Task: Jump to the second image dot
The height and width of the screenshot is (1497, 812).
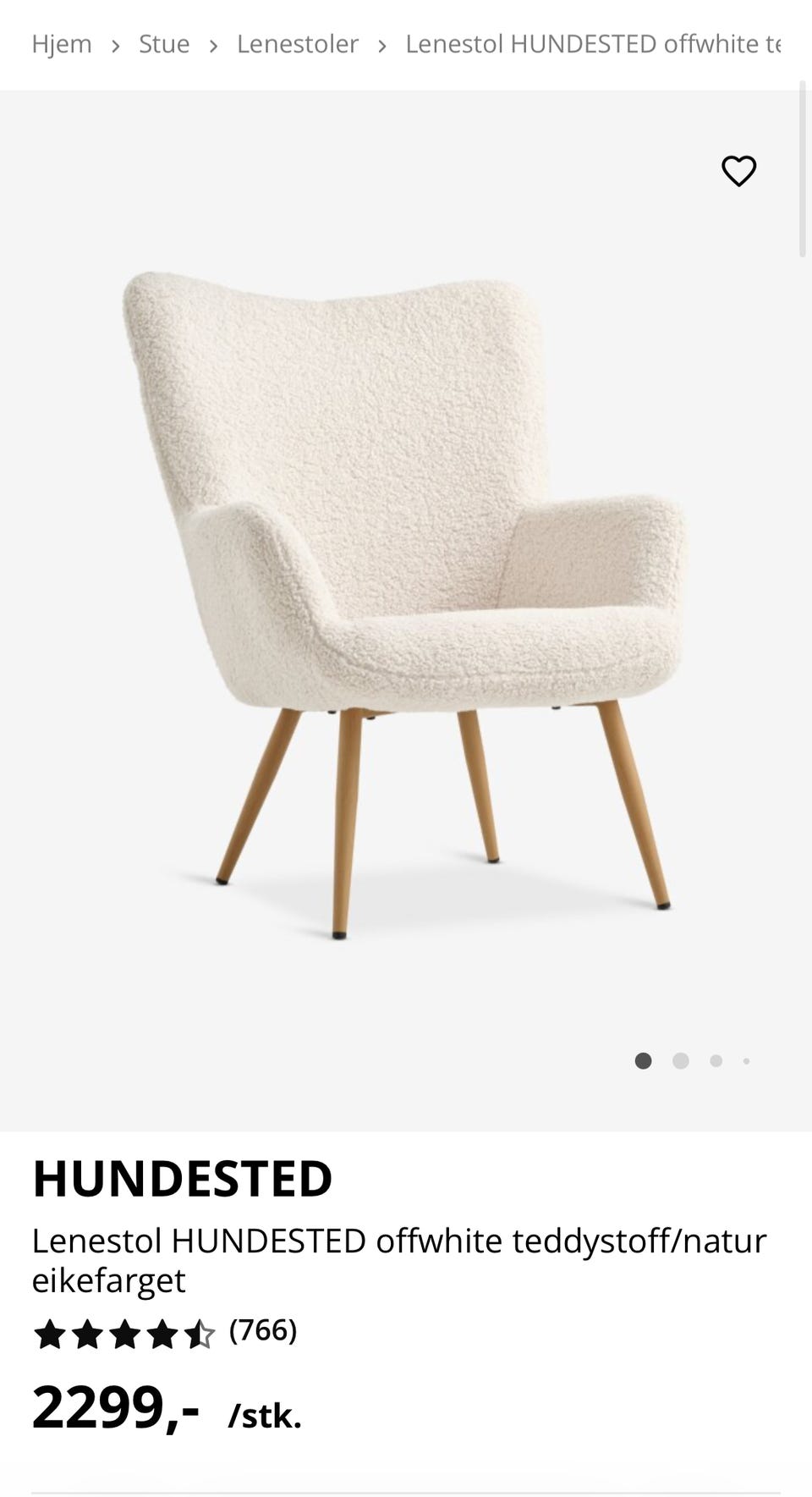Action: click(x=681, y=1060)
